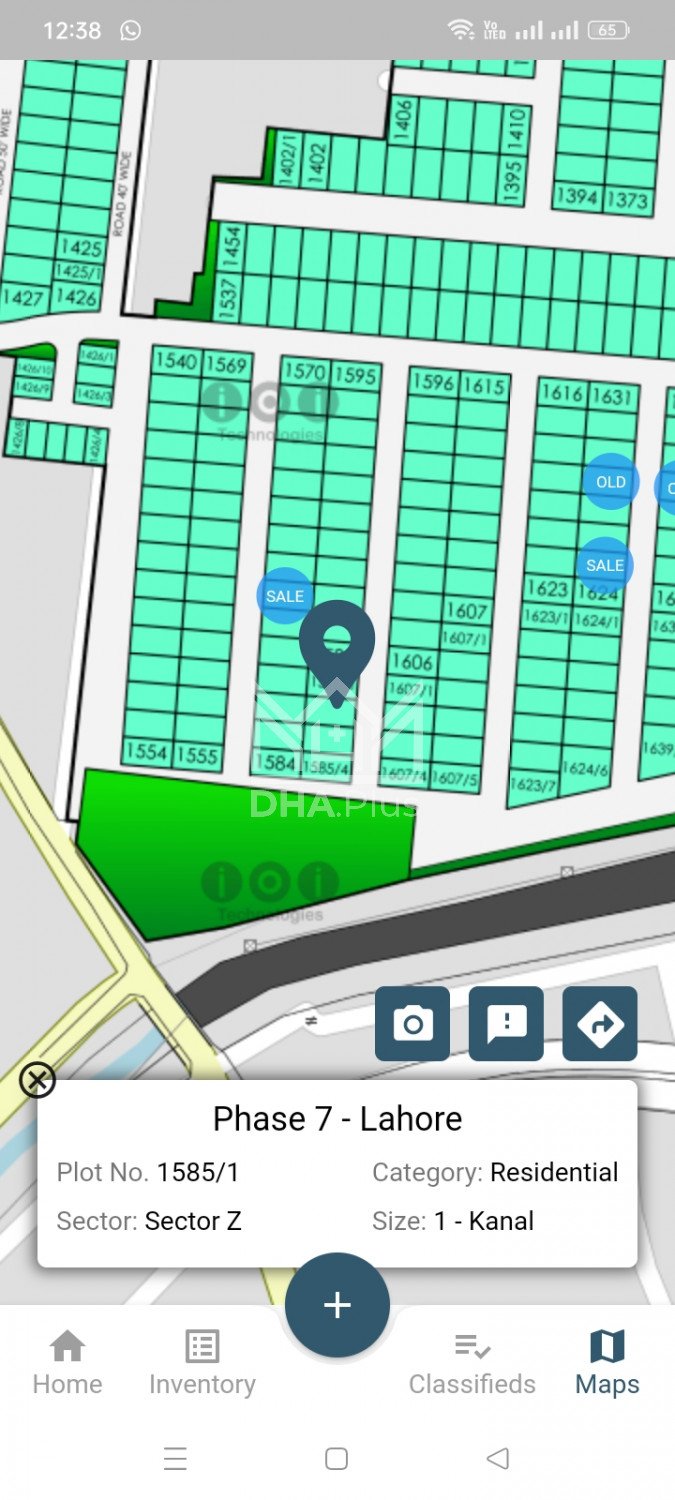Image resolution: width=675 pixels, height=1500 pixels.
Task: Select the Maps tab
Action: pos(607,1362)
